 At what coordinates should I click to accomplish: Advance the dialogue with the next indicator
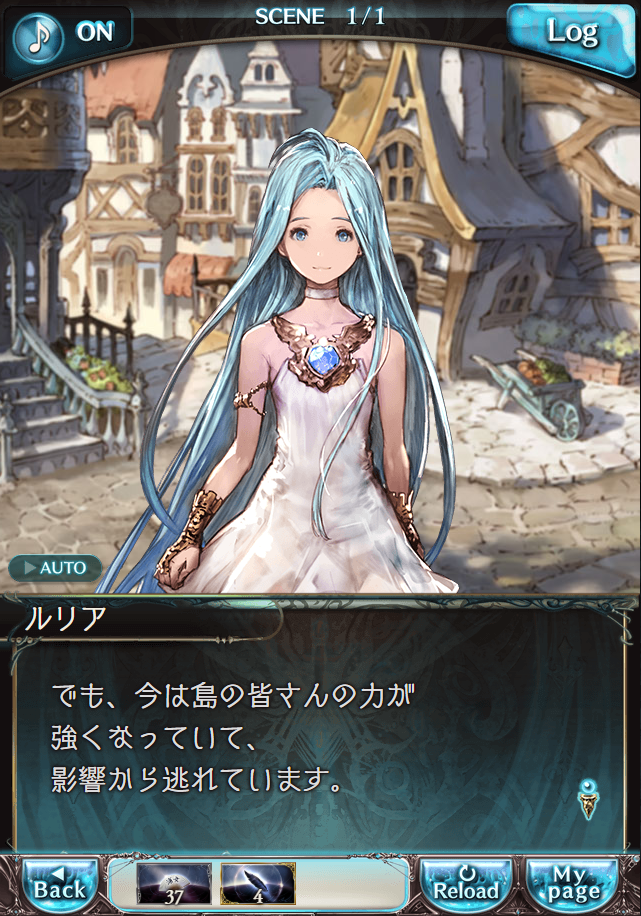click(x=588, y=798)
